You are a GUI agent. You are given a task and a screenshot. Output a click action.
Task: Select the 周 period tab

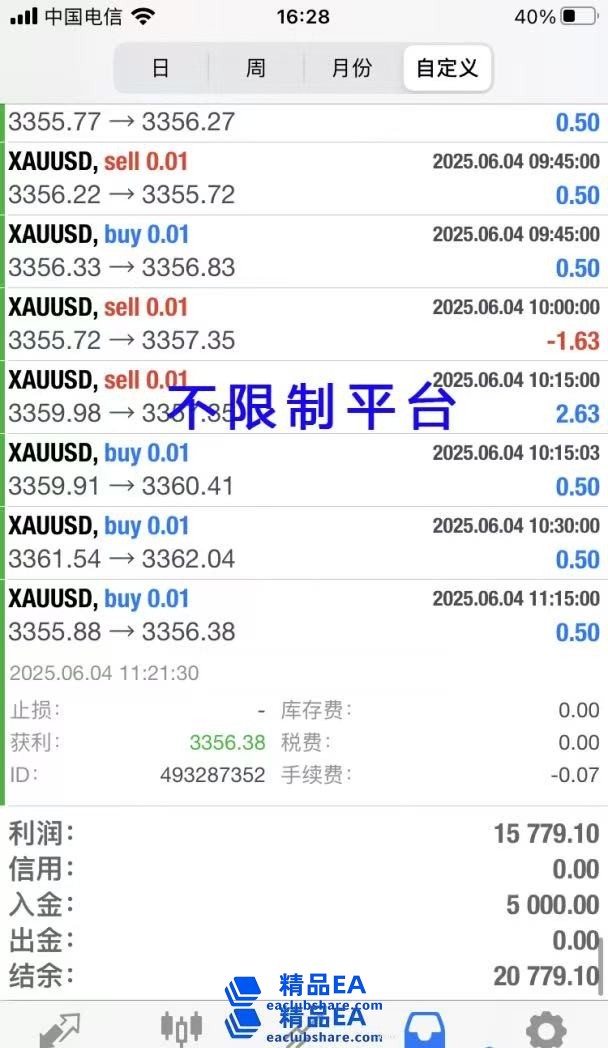point(256,68)
